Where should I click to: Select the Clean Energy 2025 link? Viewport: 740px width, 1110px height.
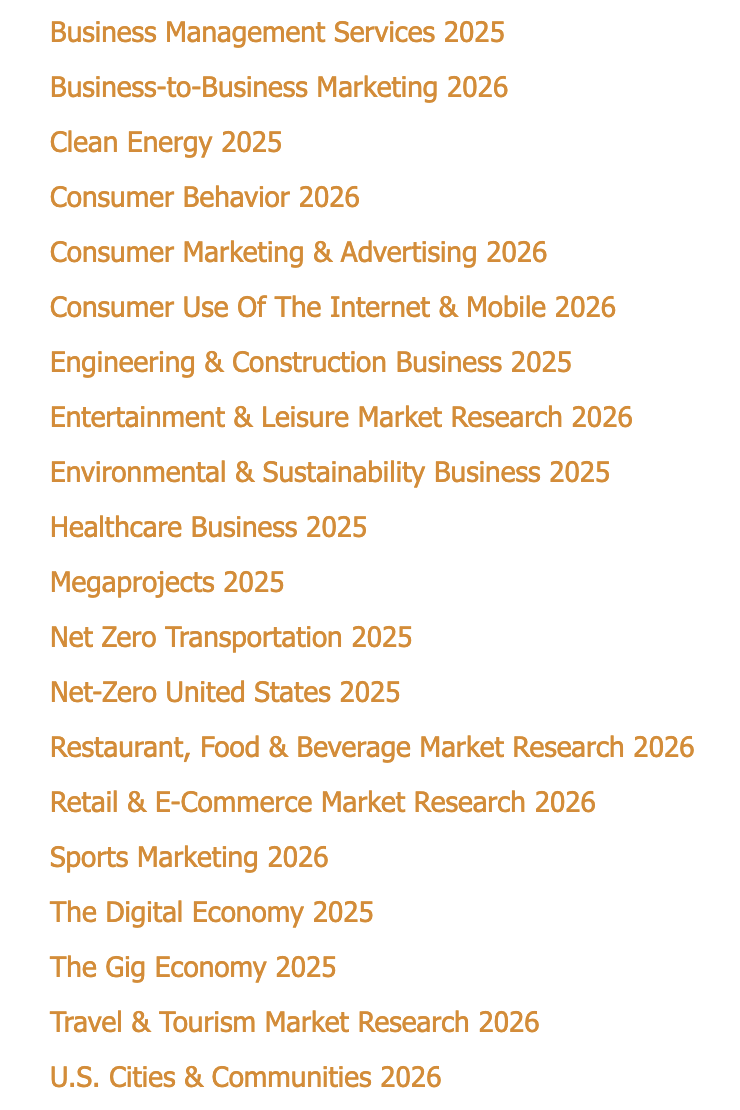pyautogui.click(x=166, y=143)
